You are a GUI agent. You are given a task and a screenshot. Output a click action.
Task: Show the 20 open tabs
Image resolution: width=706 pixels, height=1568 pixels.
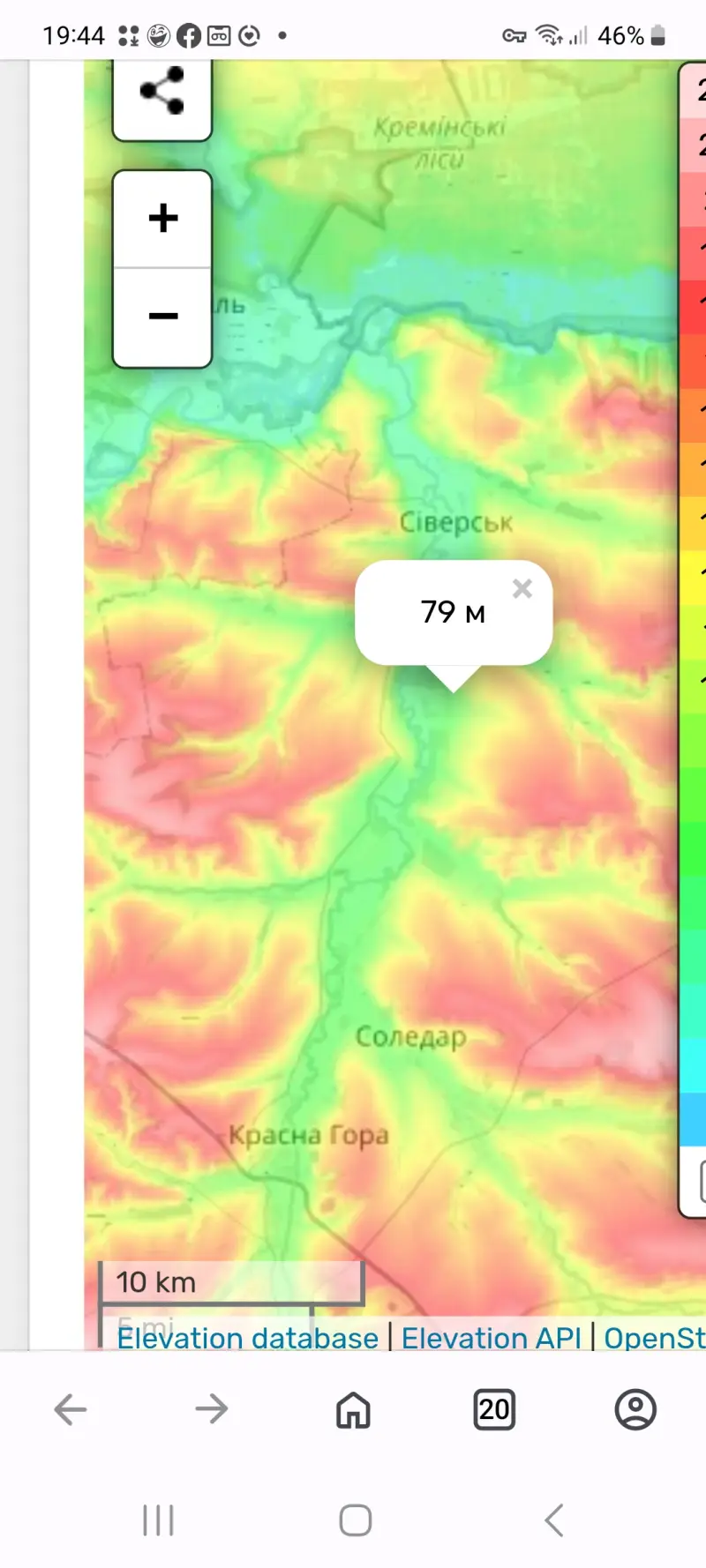(x=494, y=1409)
